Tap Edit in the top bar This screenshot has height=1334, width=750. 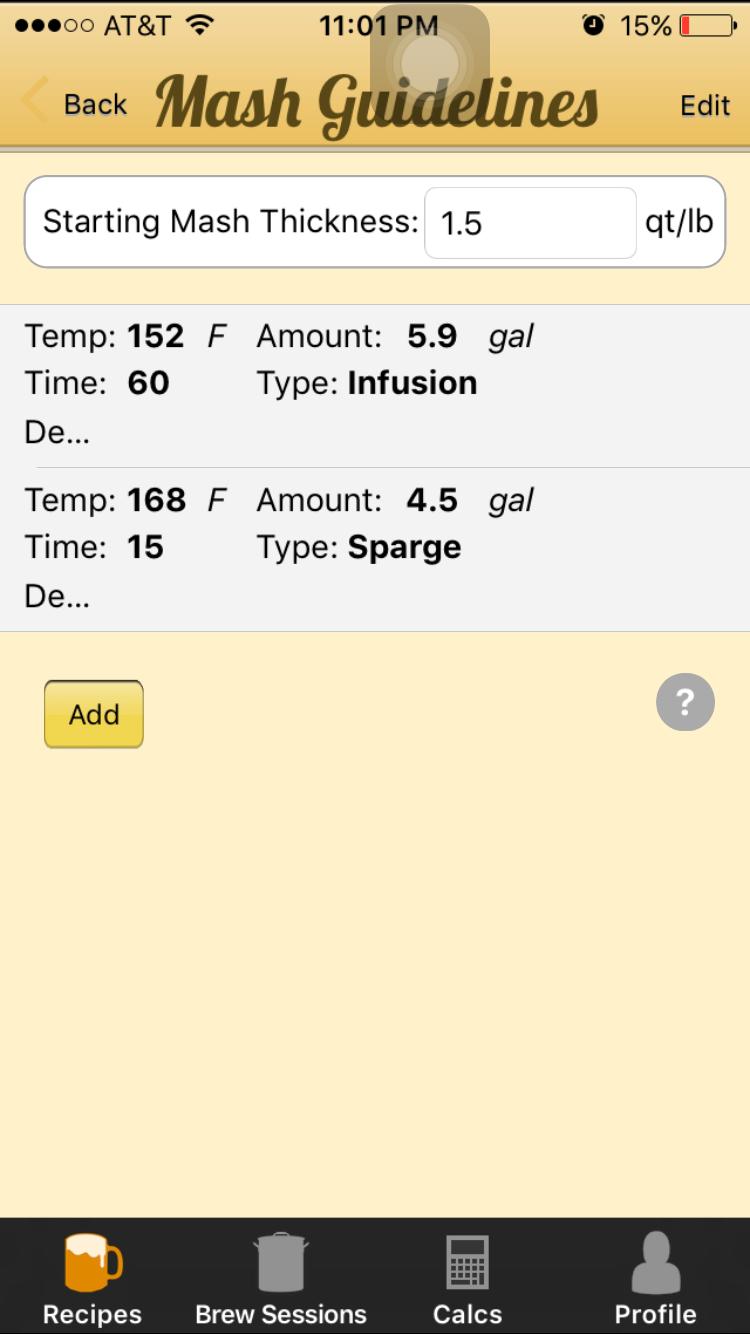point(705,105)
